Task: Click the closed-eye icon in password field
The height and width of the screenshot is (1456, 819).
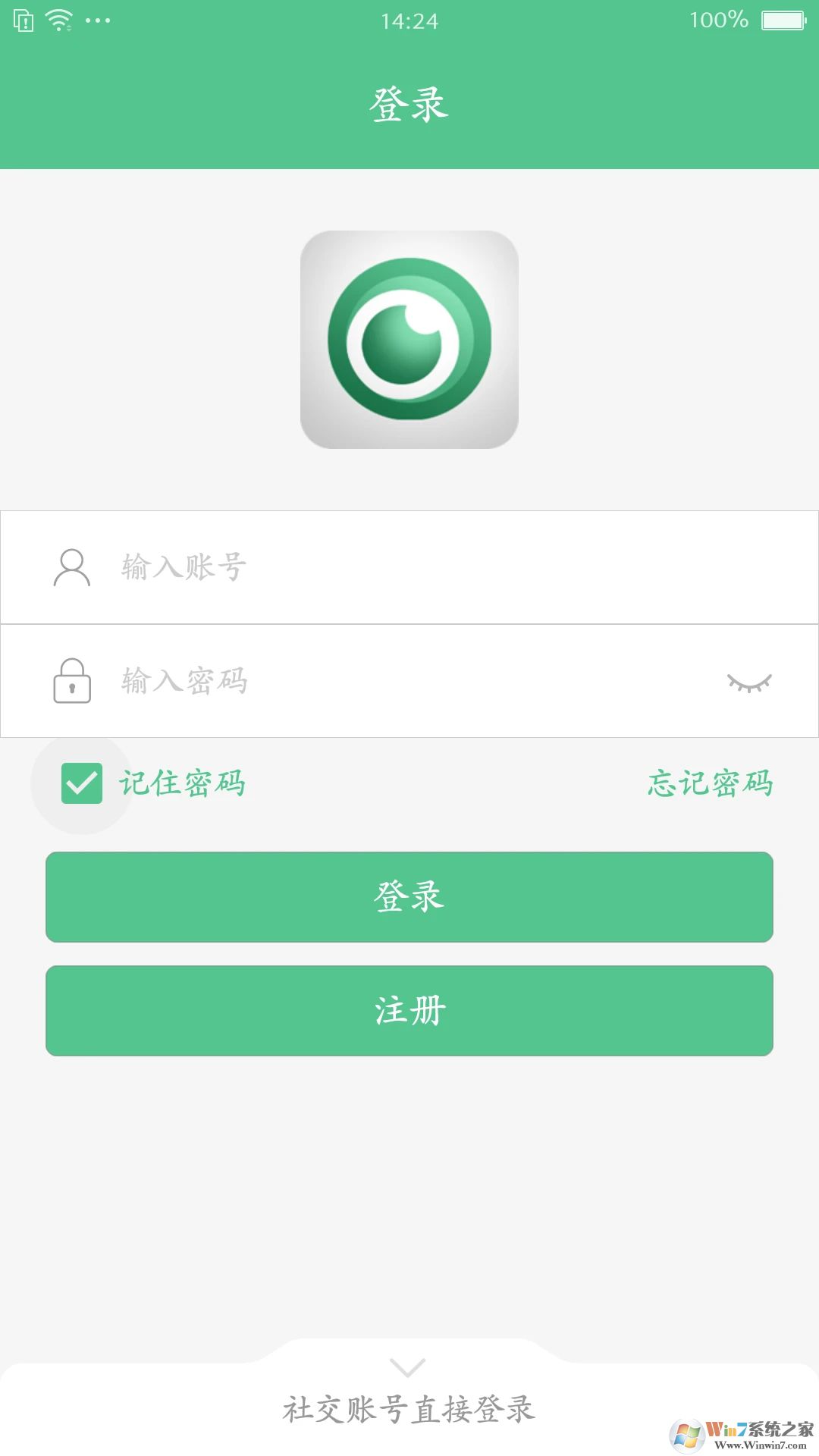Action: (x=749, y=681)
